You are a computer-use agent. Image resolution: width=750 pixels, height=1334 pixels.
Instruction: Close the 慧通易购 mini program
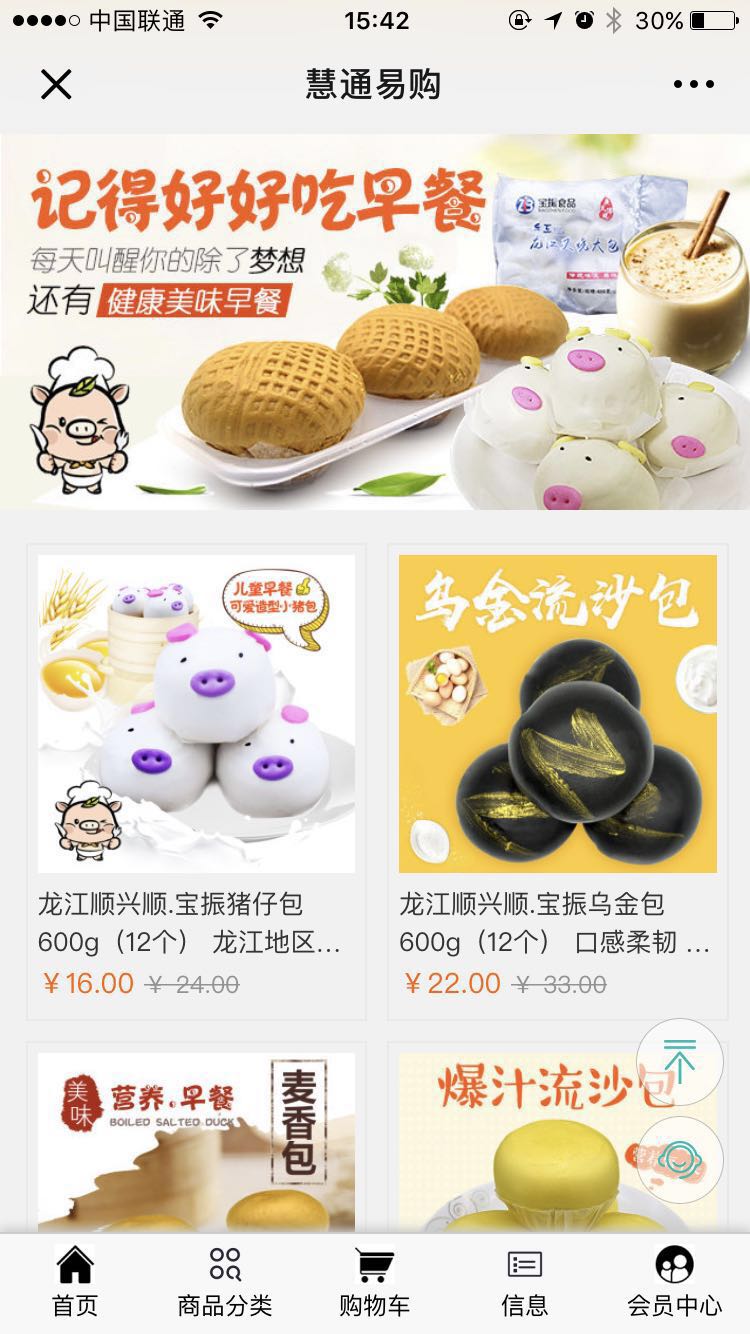coord(57,85)
